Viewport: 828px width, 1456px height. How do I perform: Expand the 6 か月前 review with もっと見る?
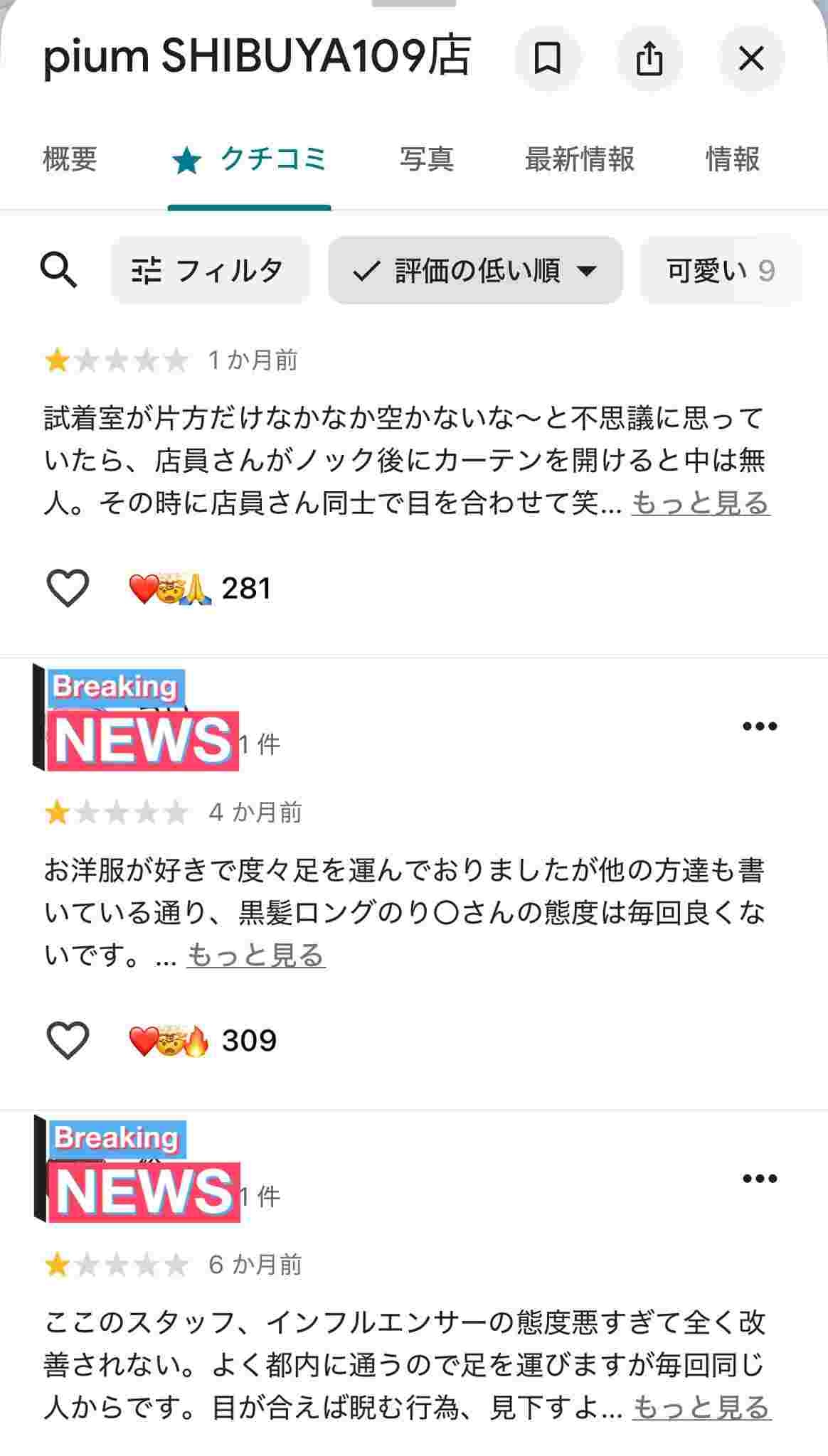pos(701,1408)
